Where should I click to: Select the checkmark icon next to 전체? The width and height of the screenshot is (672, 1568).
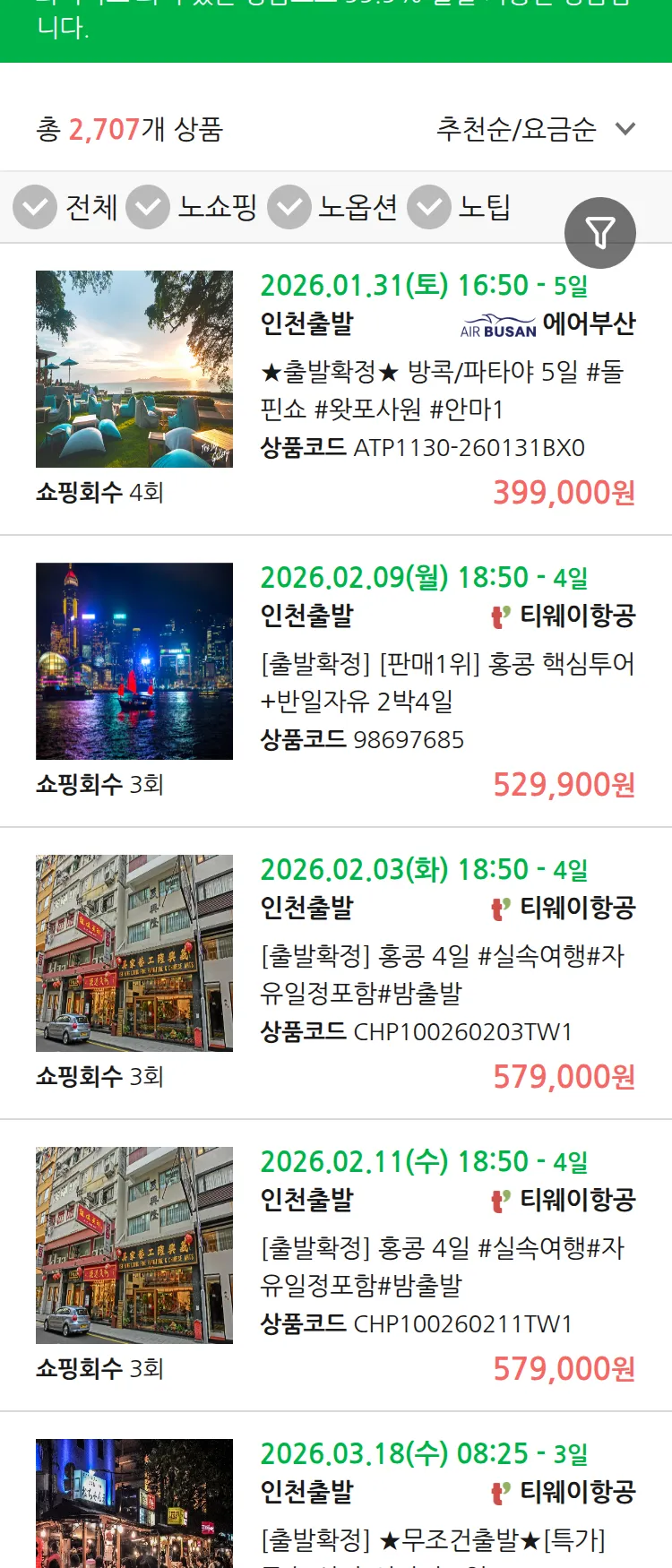(x=34, y=207)
